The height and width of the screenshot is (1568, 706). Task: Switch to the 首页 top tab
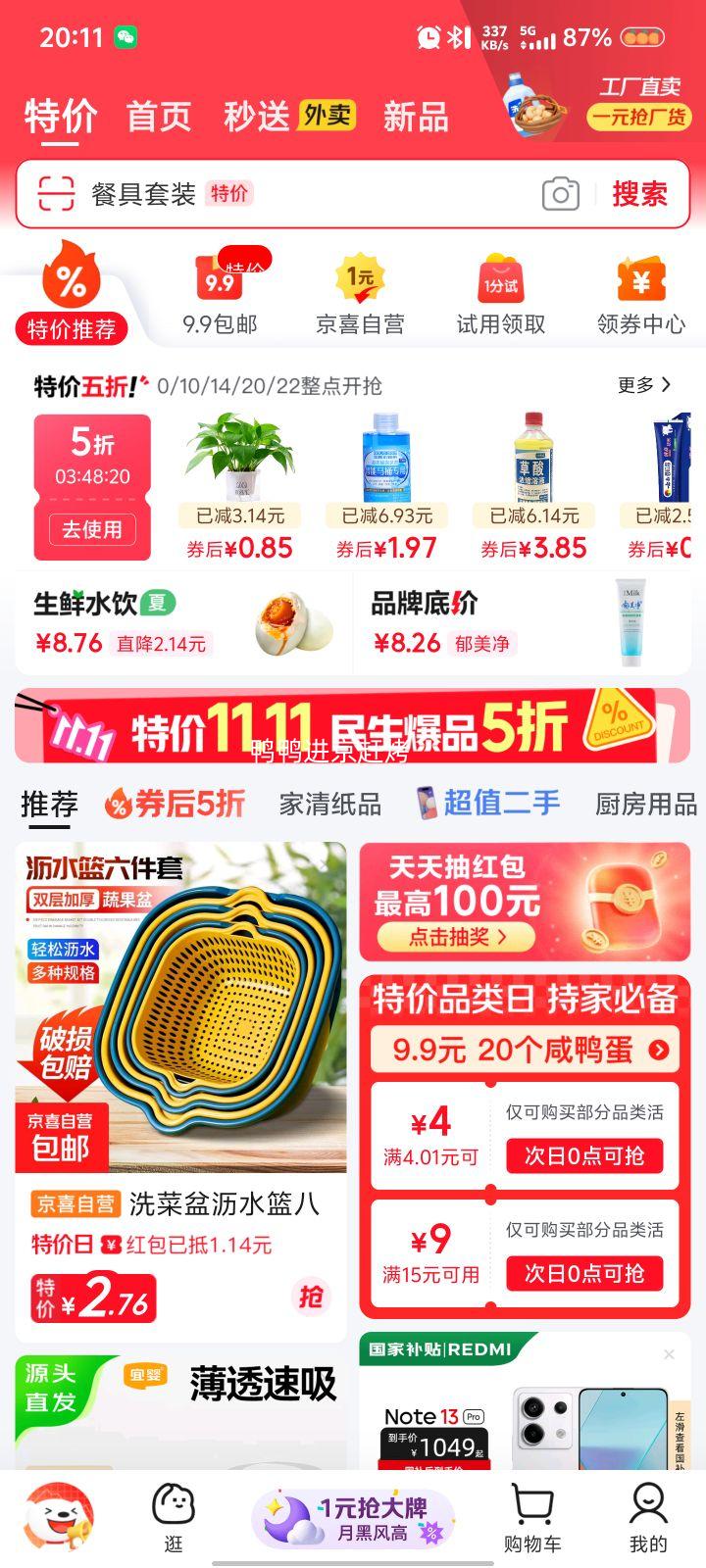coord(159,117)
